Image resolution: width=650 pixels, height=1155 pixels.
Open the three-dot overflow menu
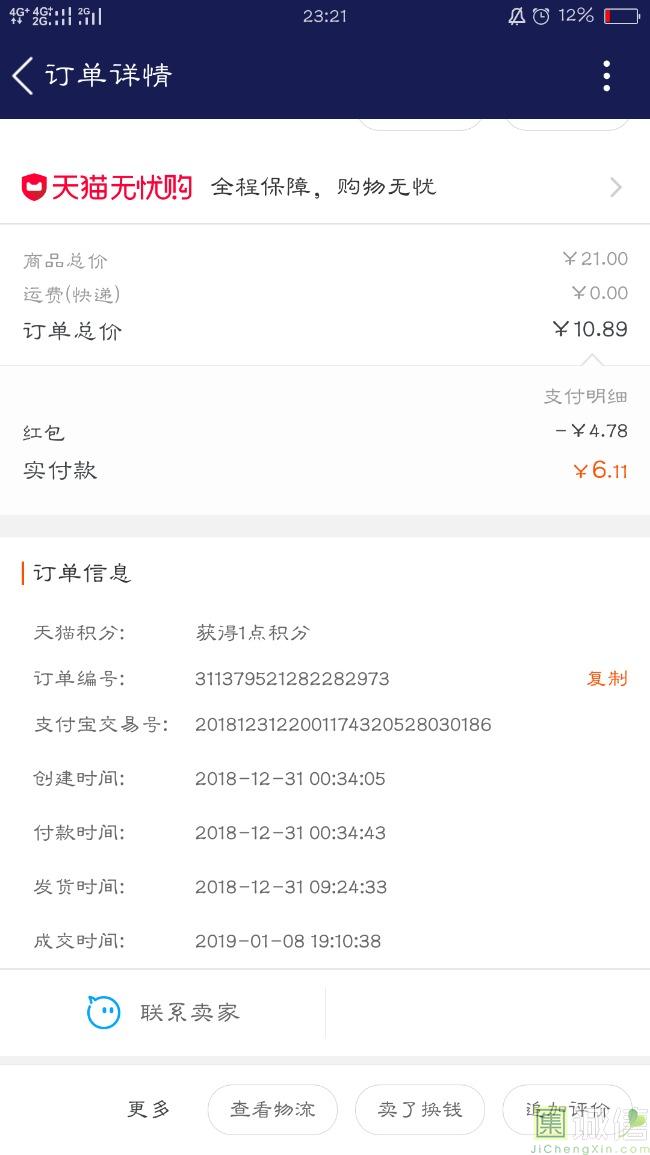point(606,76)
